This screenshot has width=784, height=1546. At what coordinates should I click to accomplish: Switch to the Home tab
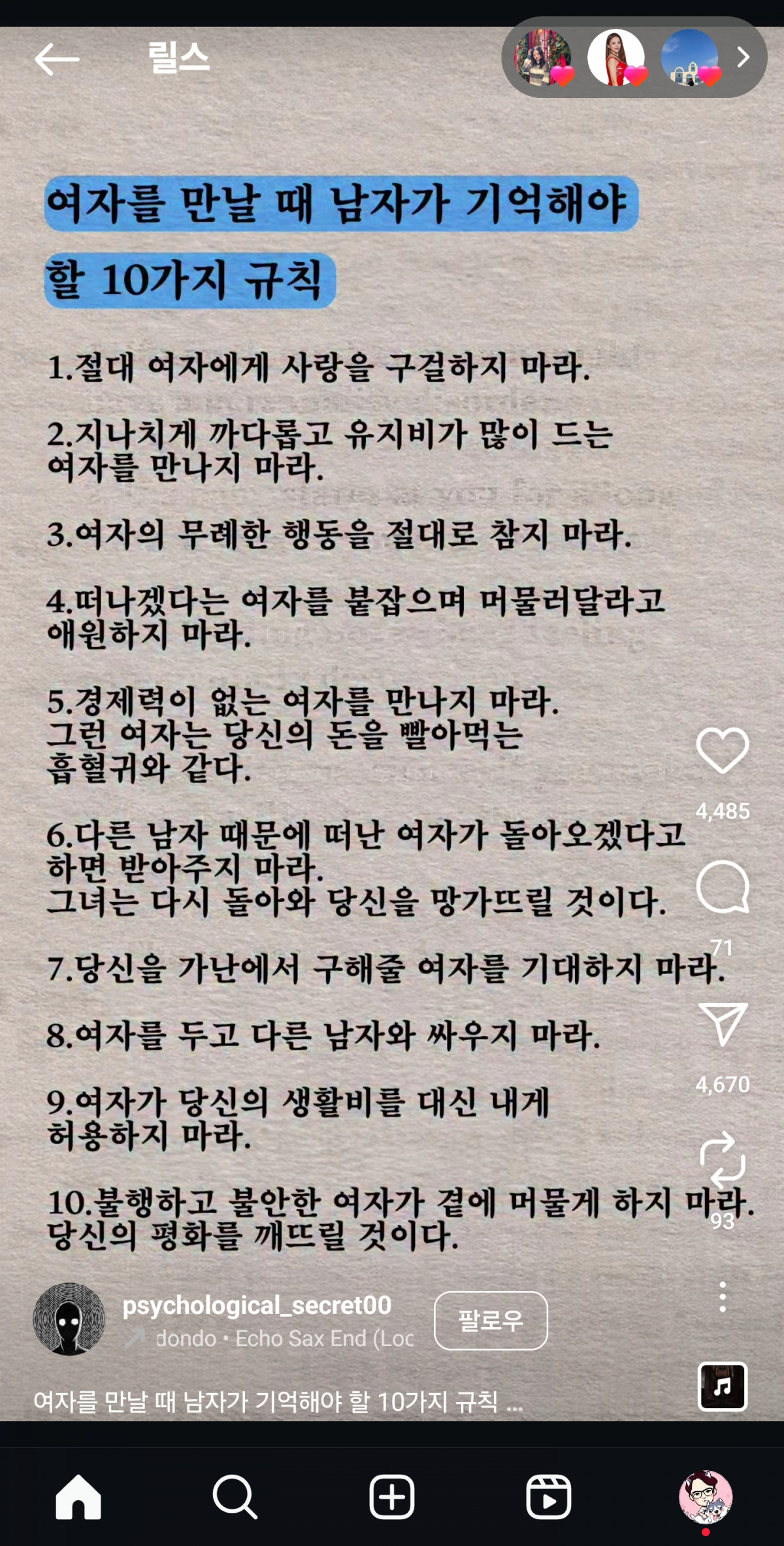tap(78, 1496)
